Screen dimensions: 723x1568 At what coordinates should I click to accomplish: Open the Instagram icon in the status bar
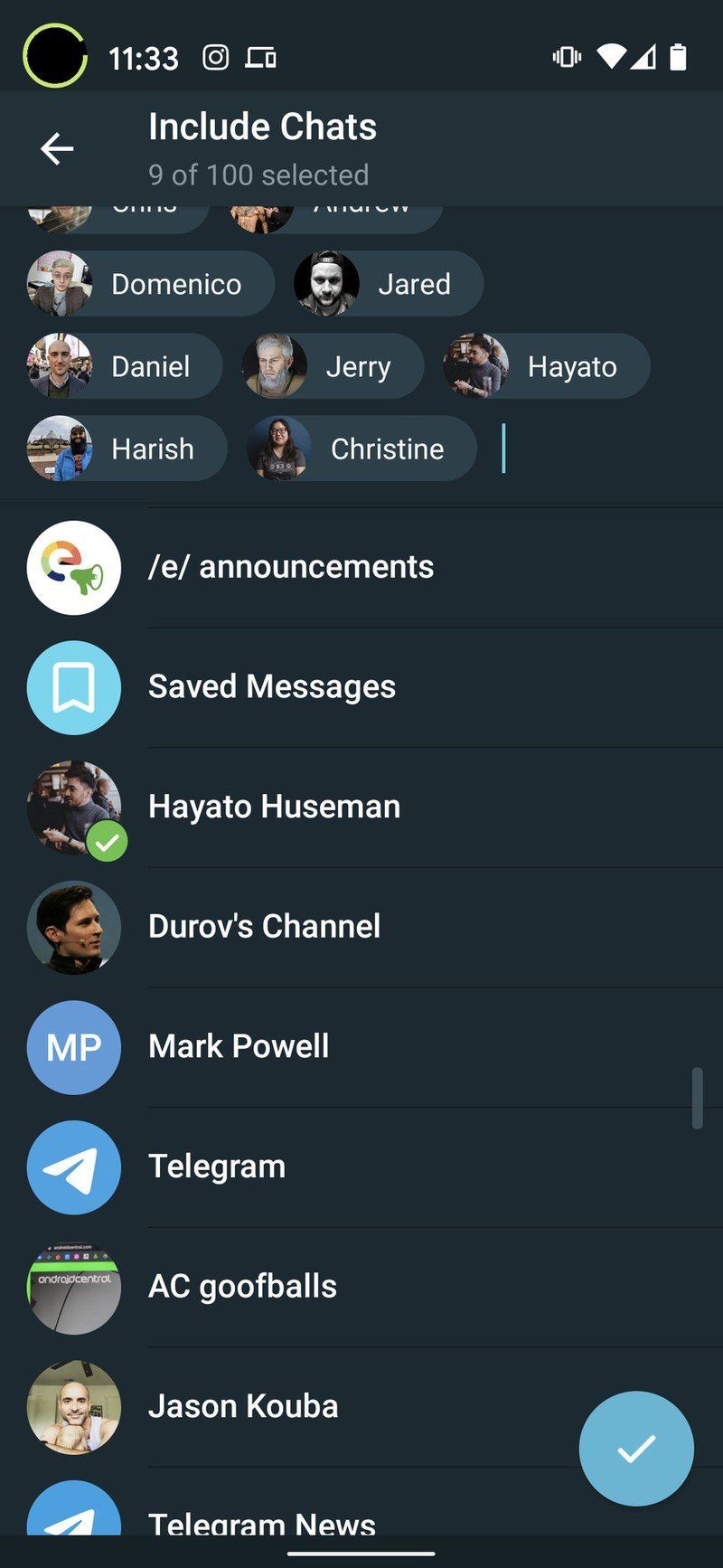point(216,57)
